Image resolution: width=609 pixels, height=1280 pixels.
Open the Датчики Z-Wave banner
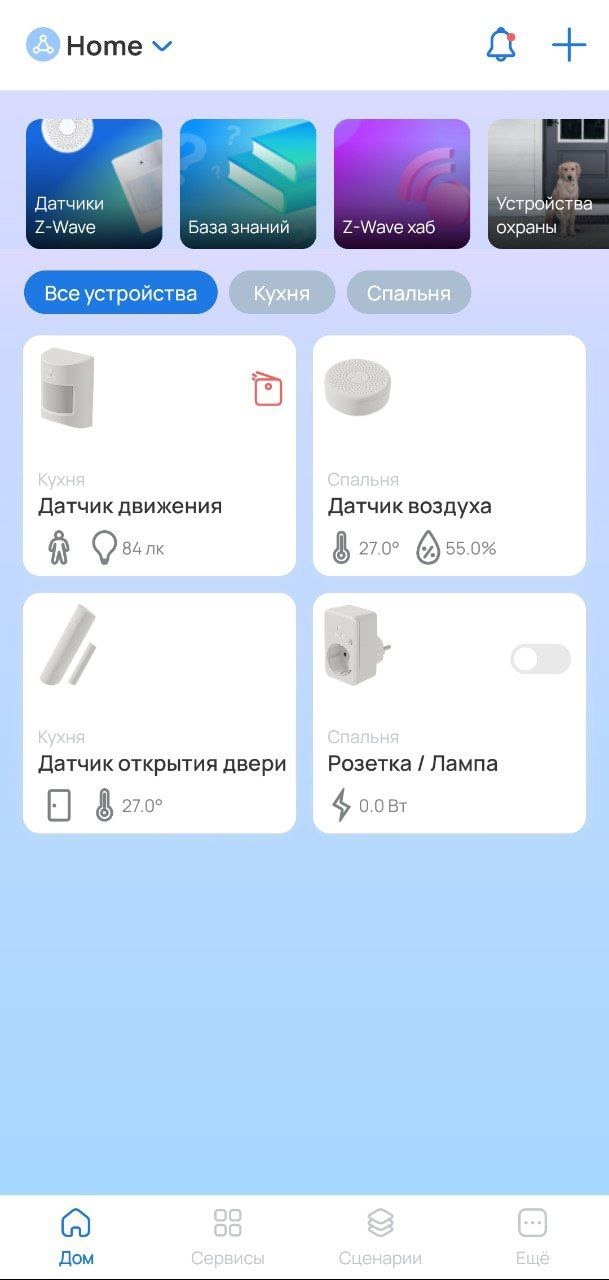coord(94,184)
